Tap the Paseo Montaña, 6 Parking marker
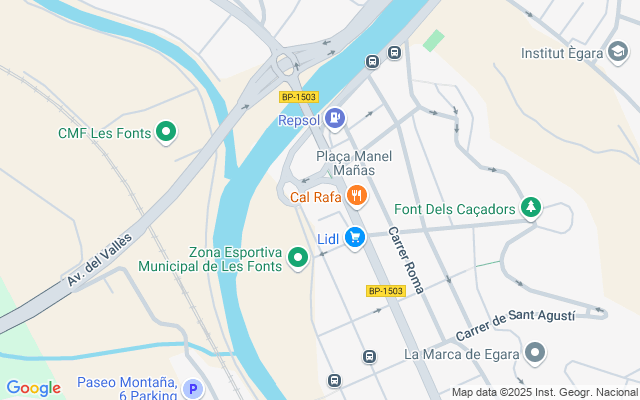Screen dimensions: 640x400 coord(194,390)
